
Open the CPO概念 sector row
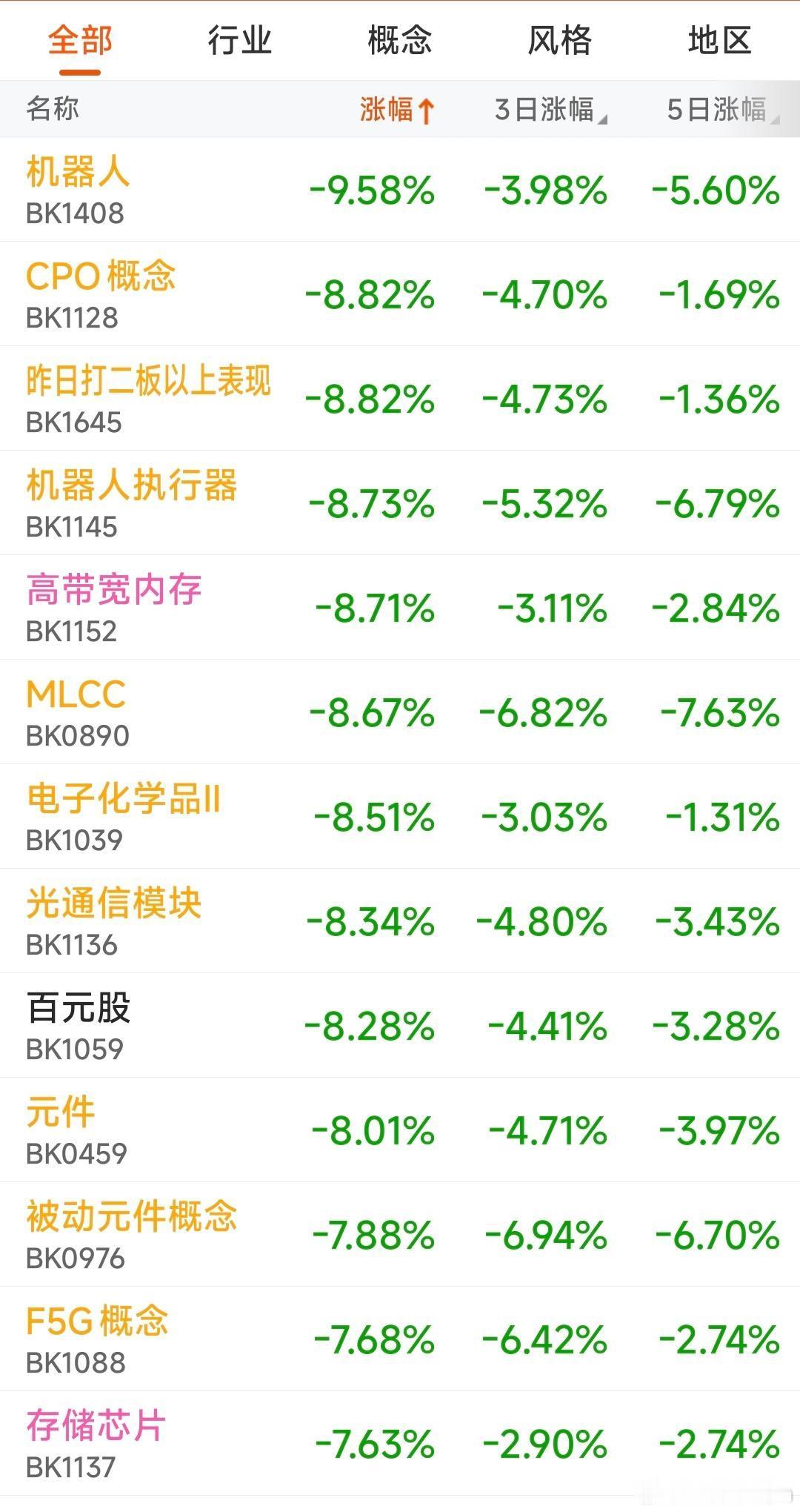pyautogui.click(x=400, y=294)
